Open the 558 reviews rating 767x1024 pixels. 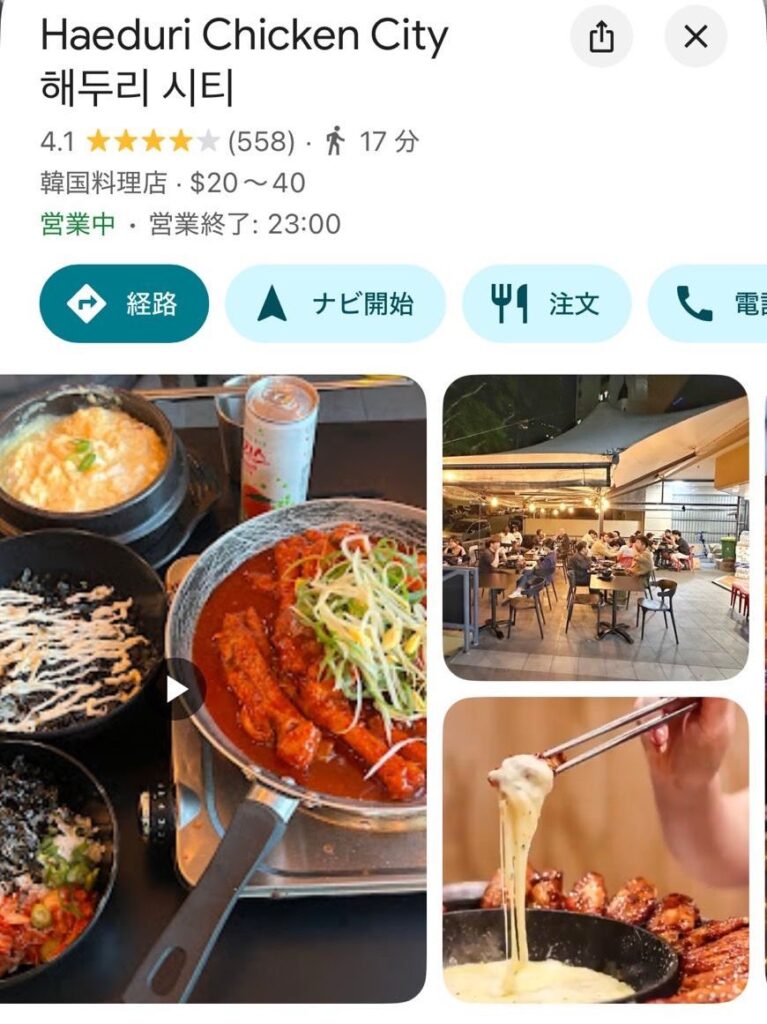click(260, 142)
